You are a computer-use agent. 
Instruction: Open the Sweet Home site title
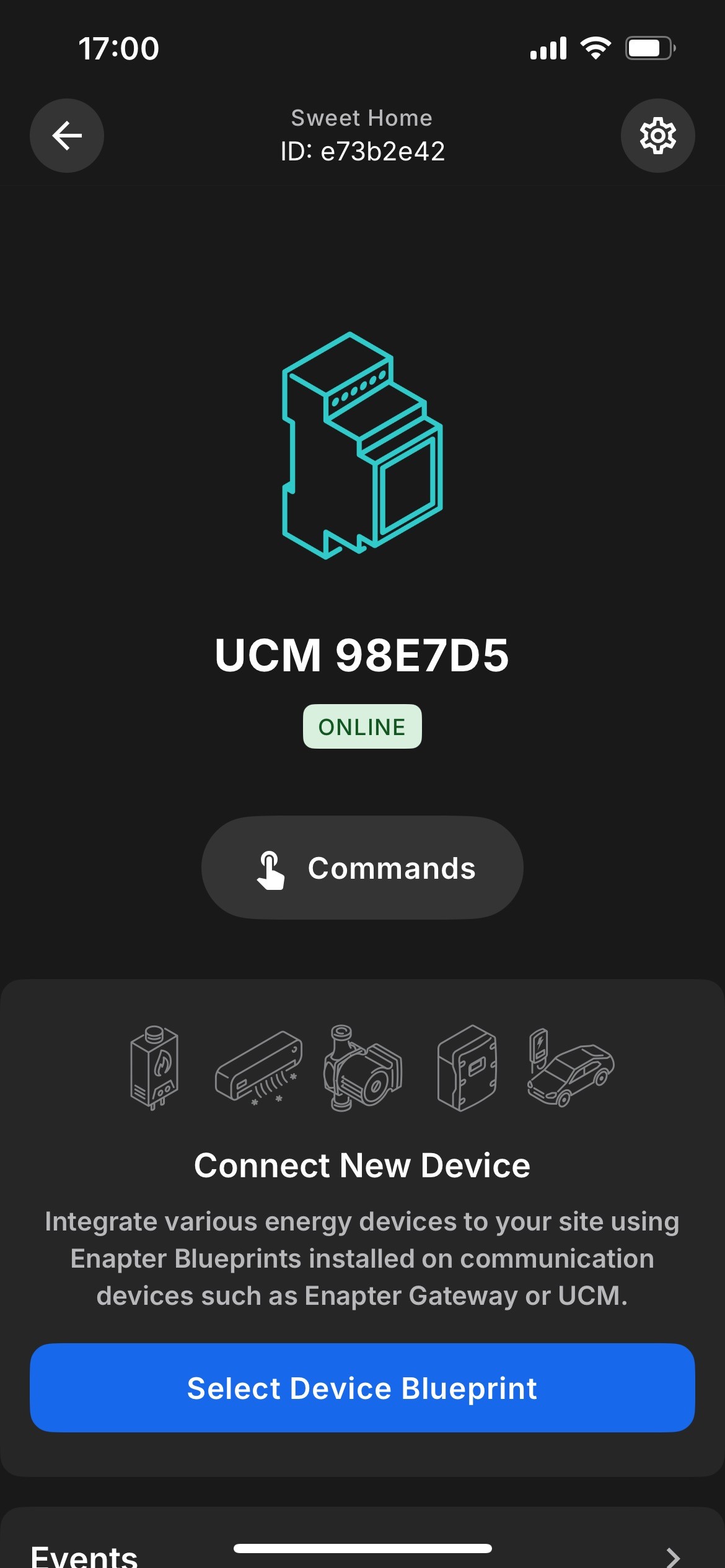(362, 118)
